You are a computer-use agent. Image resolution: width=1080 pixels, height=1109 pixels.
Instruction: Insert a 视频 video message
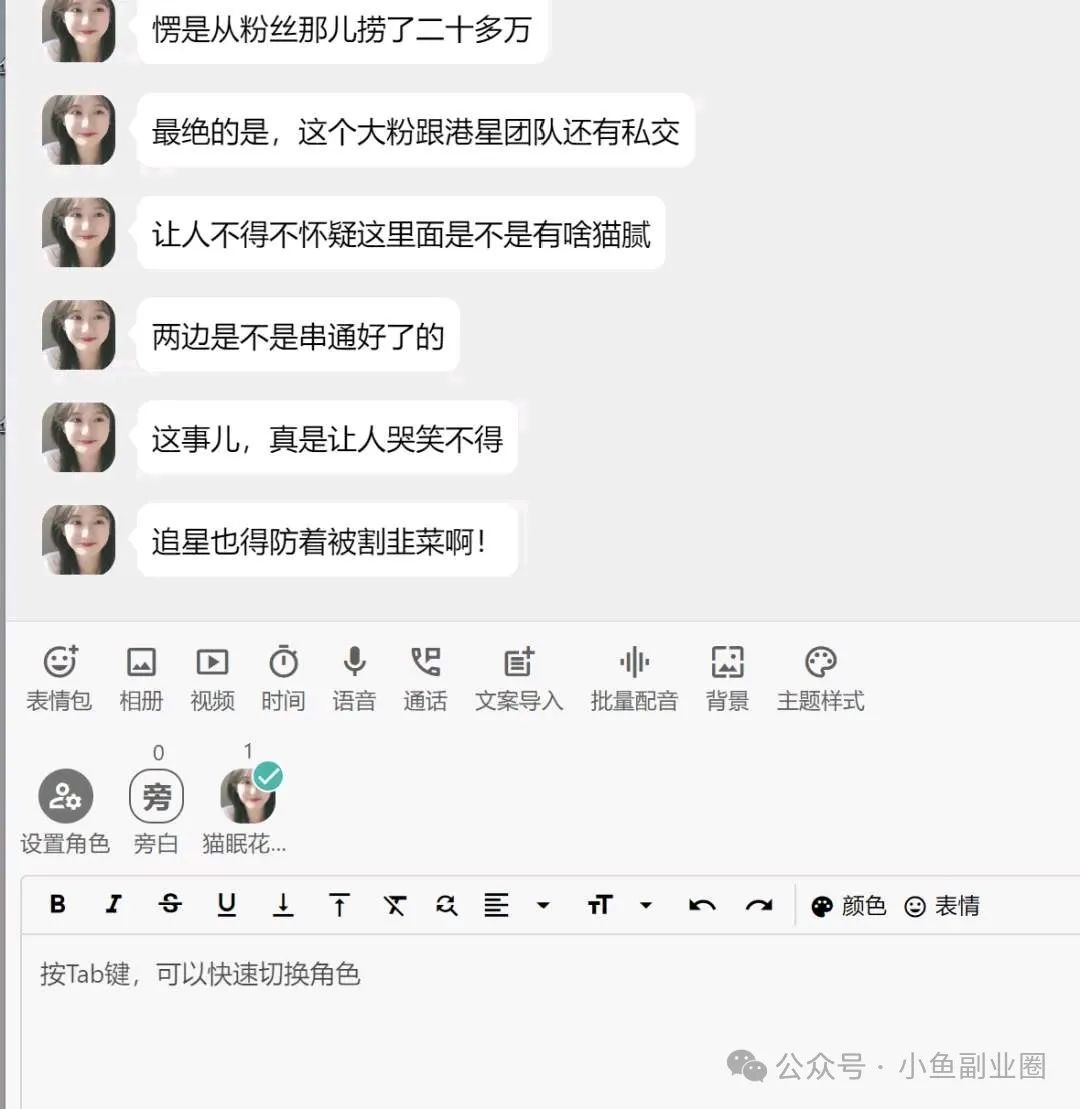tap(212, 677)
